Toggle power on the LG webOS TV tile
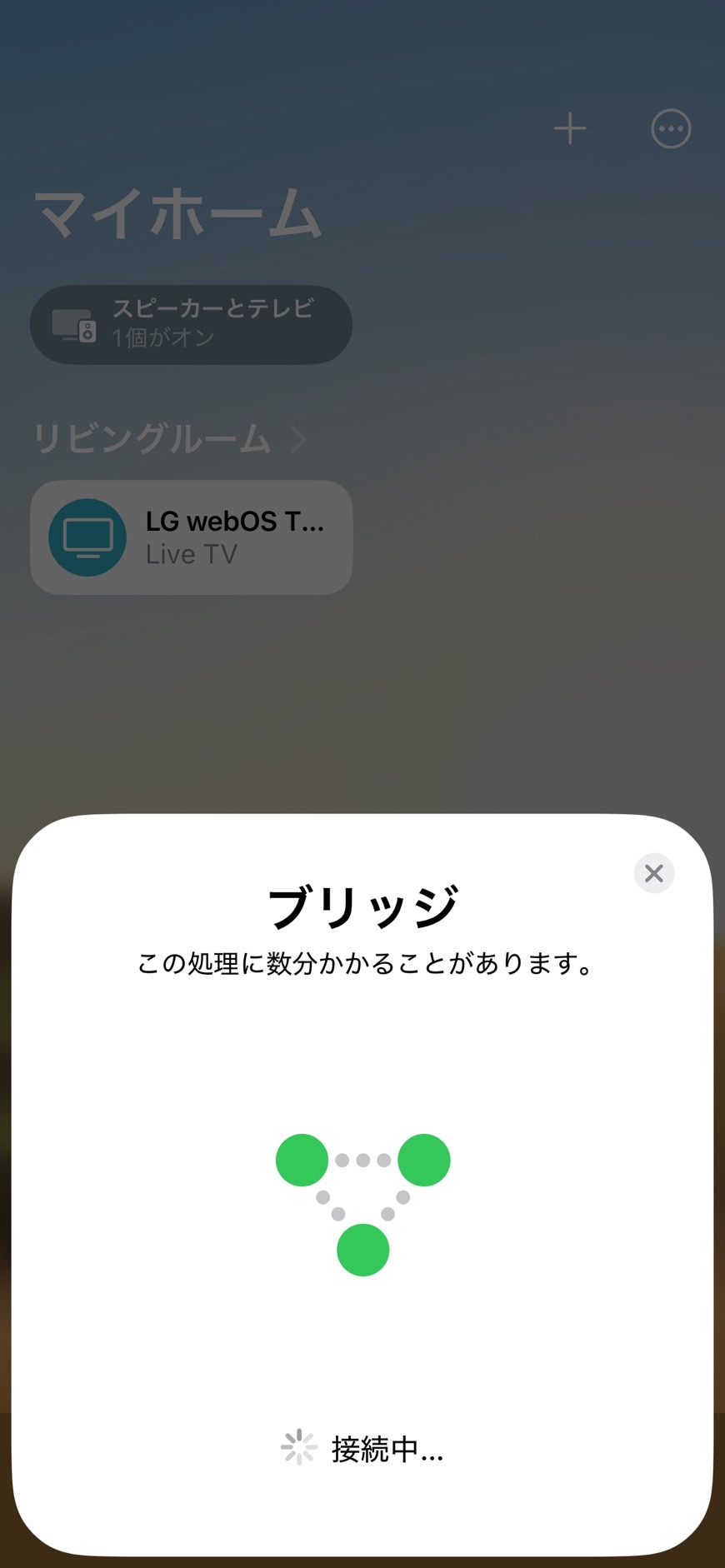Screen dimensions: 725x1568 tap(192, 537)
